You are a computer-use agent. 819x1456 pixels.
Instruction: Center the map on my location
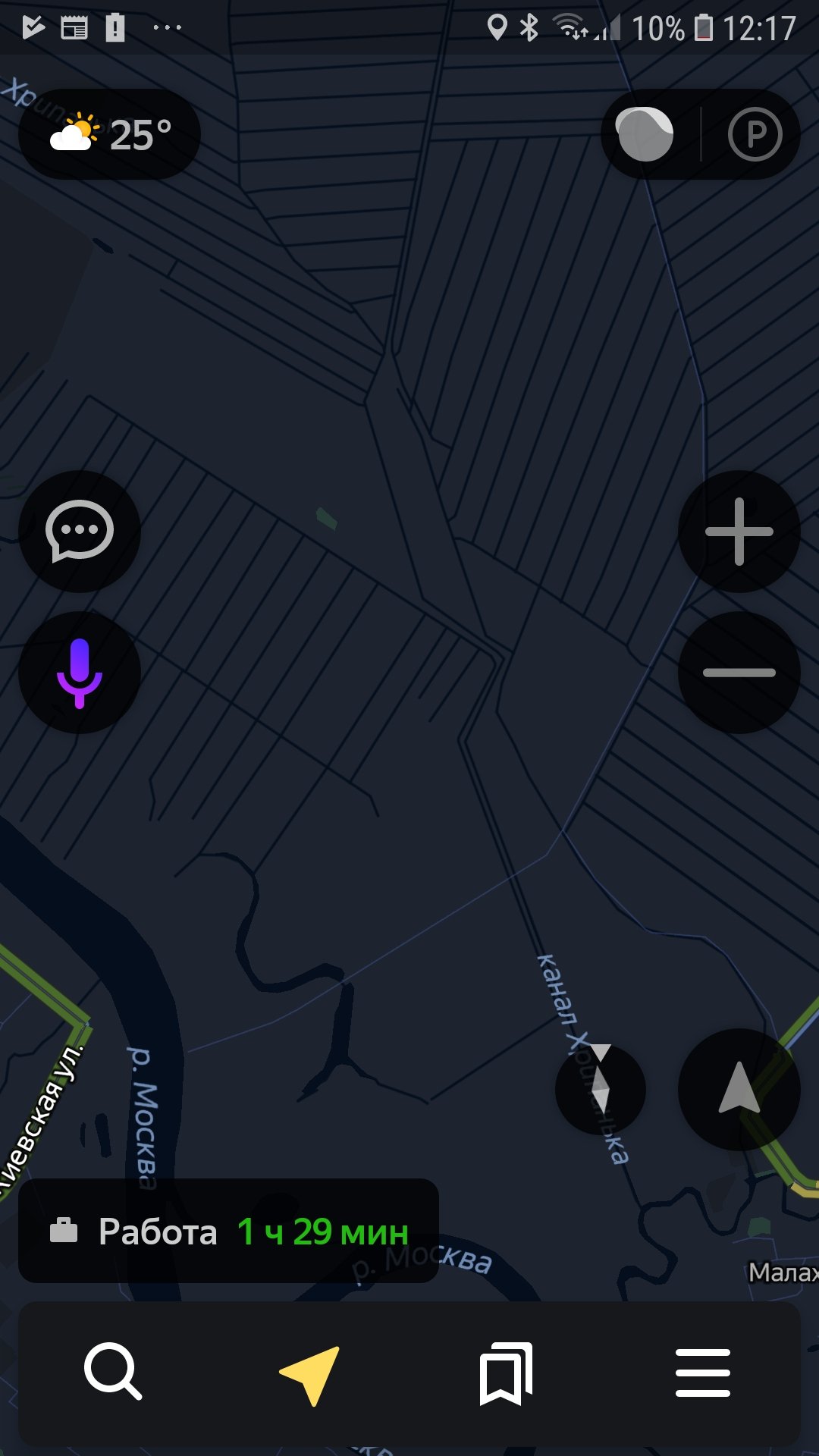(739, 1089)
